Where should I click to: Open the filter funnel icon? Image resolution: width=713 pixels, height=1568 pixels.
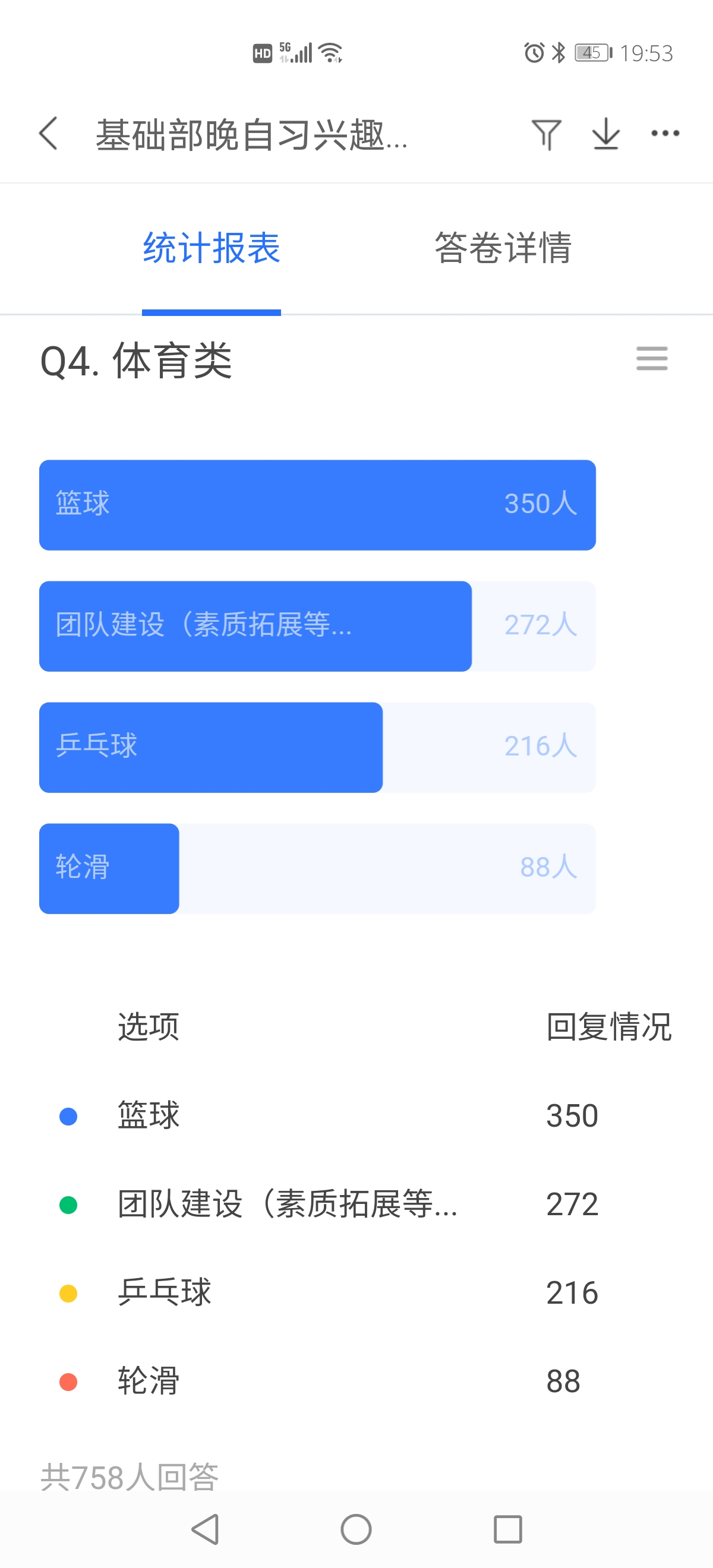(545, 134)
